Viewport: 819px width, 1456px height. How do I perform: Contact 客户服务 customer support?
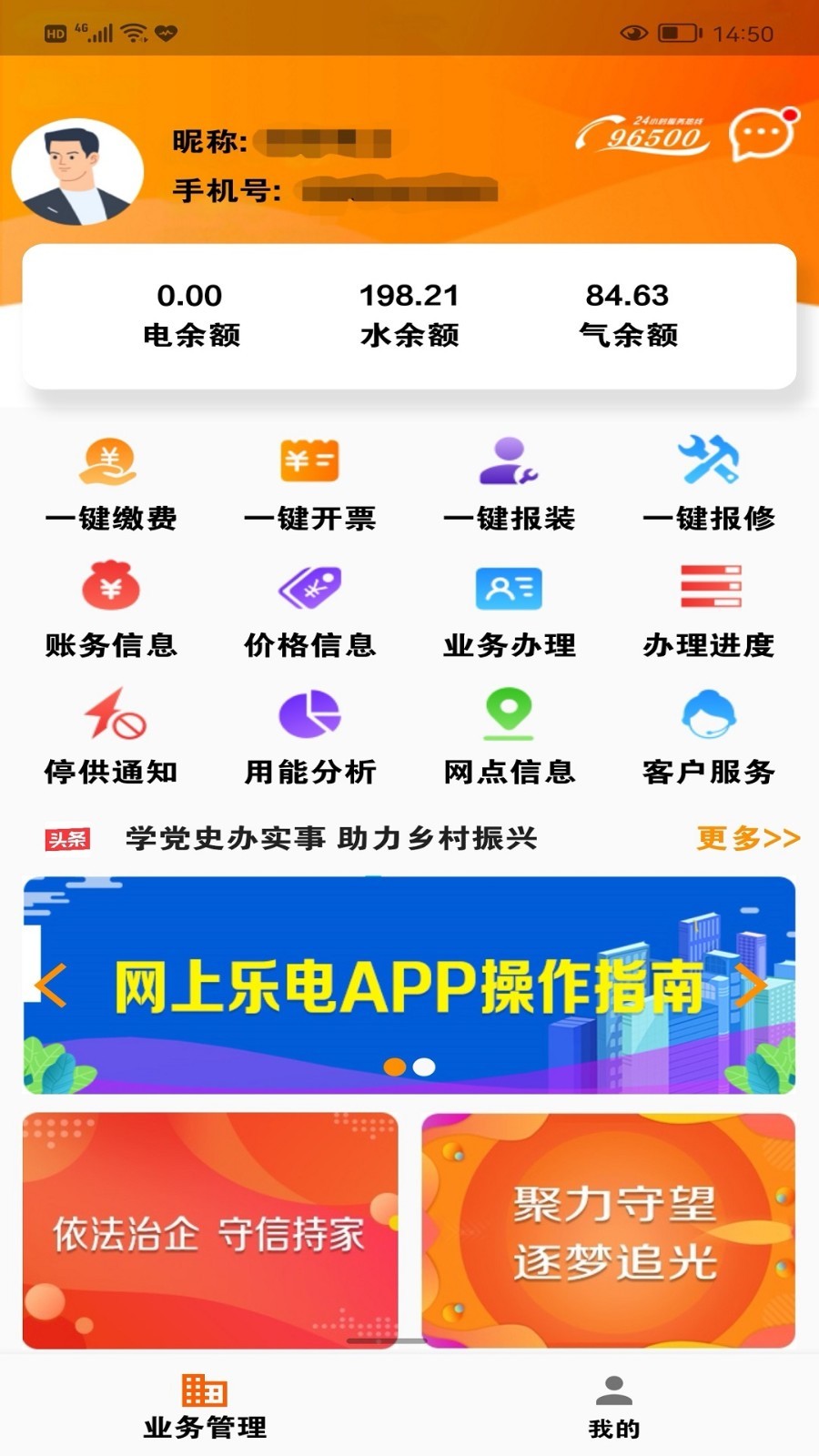708,736
